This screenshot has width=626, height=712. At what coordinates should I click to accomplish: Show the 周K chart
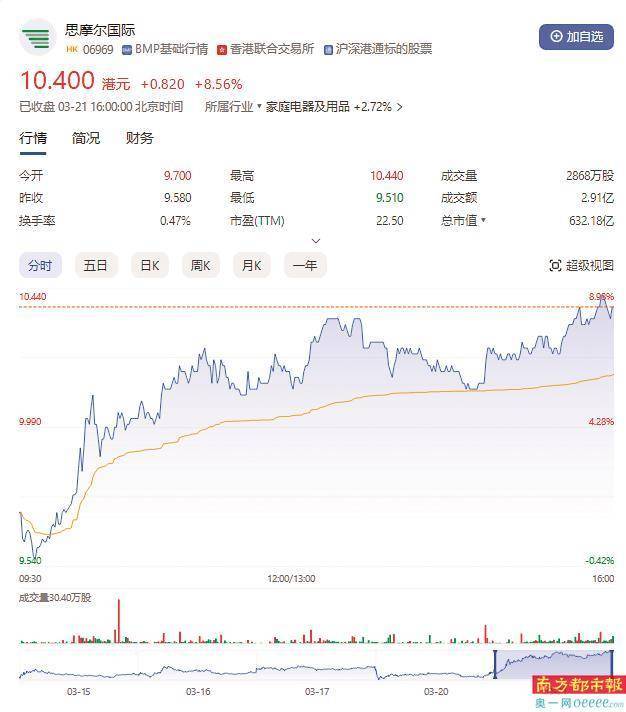(x=201, y=265)
